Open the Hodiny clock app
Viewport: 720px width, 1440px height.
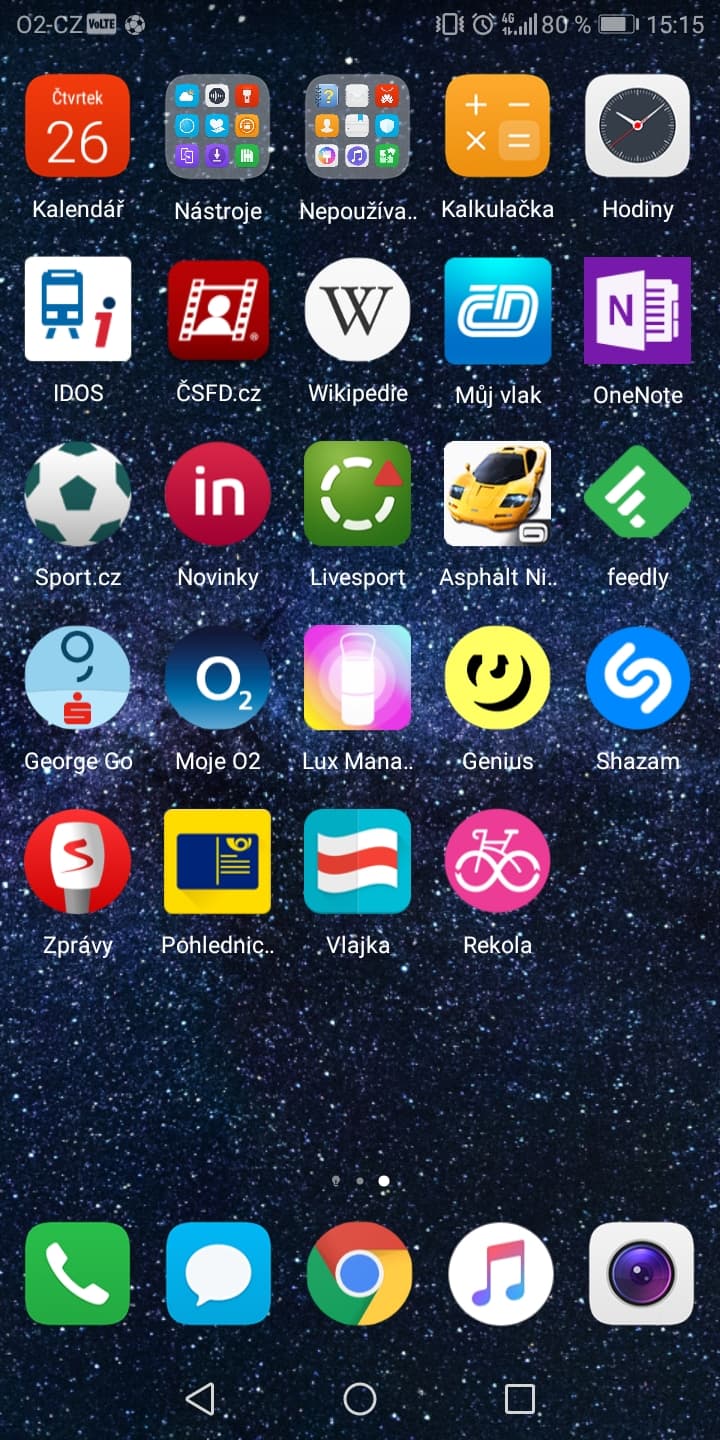point(638,127)
